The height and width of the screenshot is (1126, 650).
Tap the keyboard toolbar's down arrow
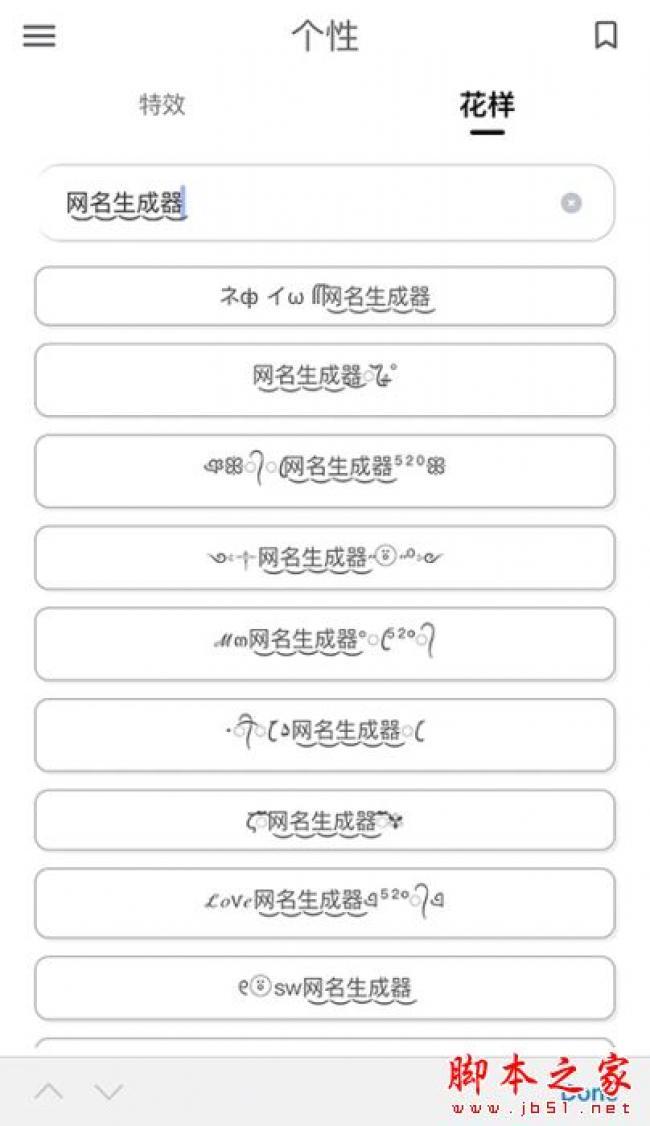point(109,1092)
